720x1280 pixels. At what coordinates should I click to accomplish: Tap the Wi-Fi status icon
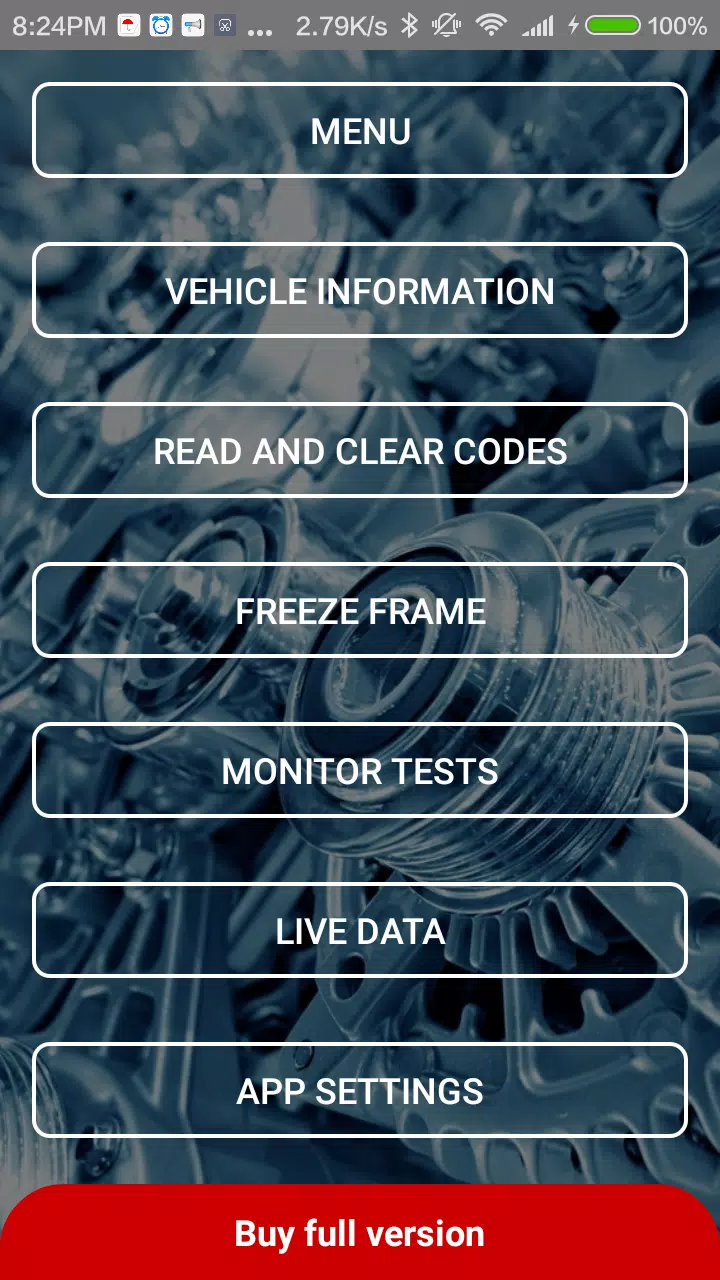point(493,24)
